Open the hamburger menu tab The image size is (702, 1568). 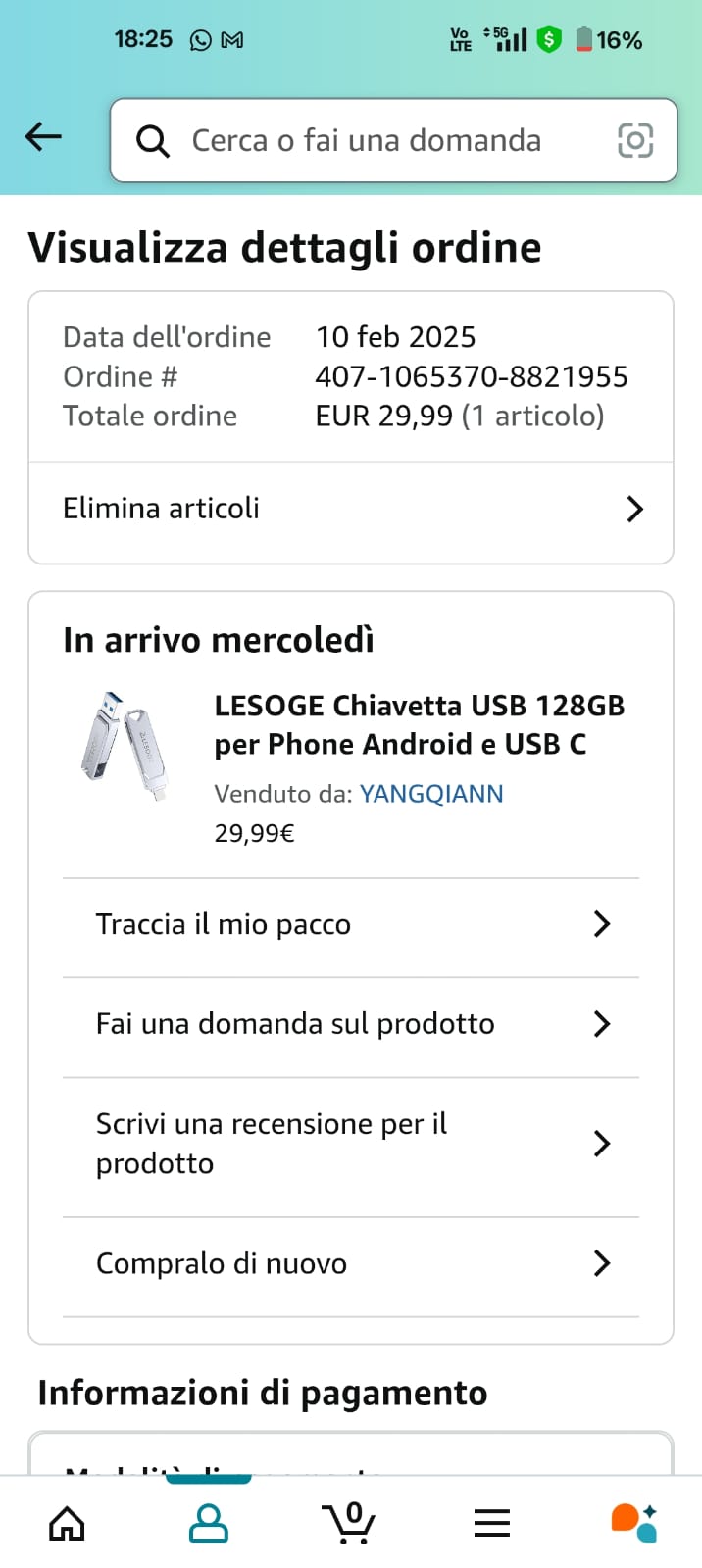[492, 1524]
